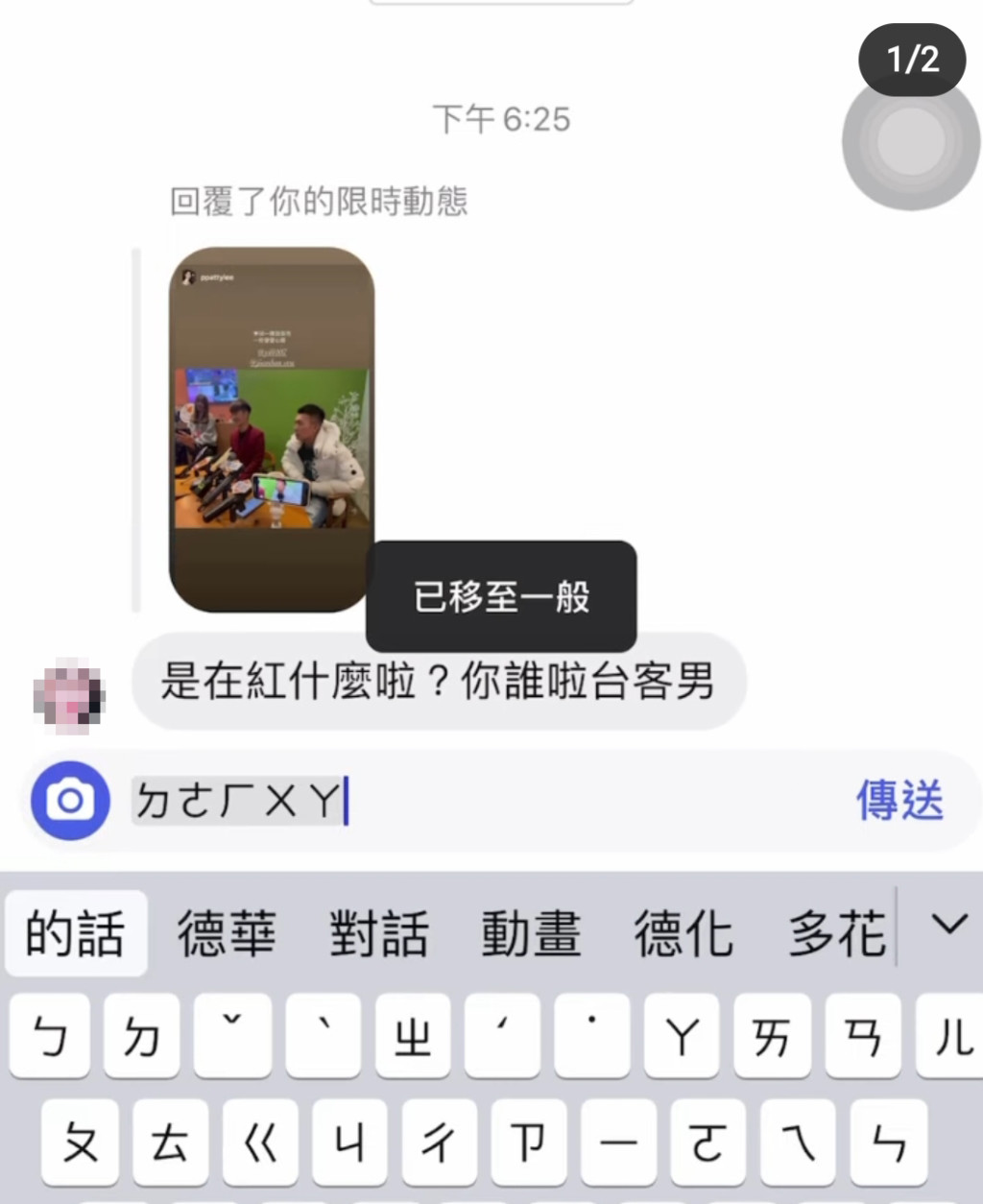Tap the 傳送 send button

click(899, 801)
